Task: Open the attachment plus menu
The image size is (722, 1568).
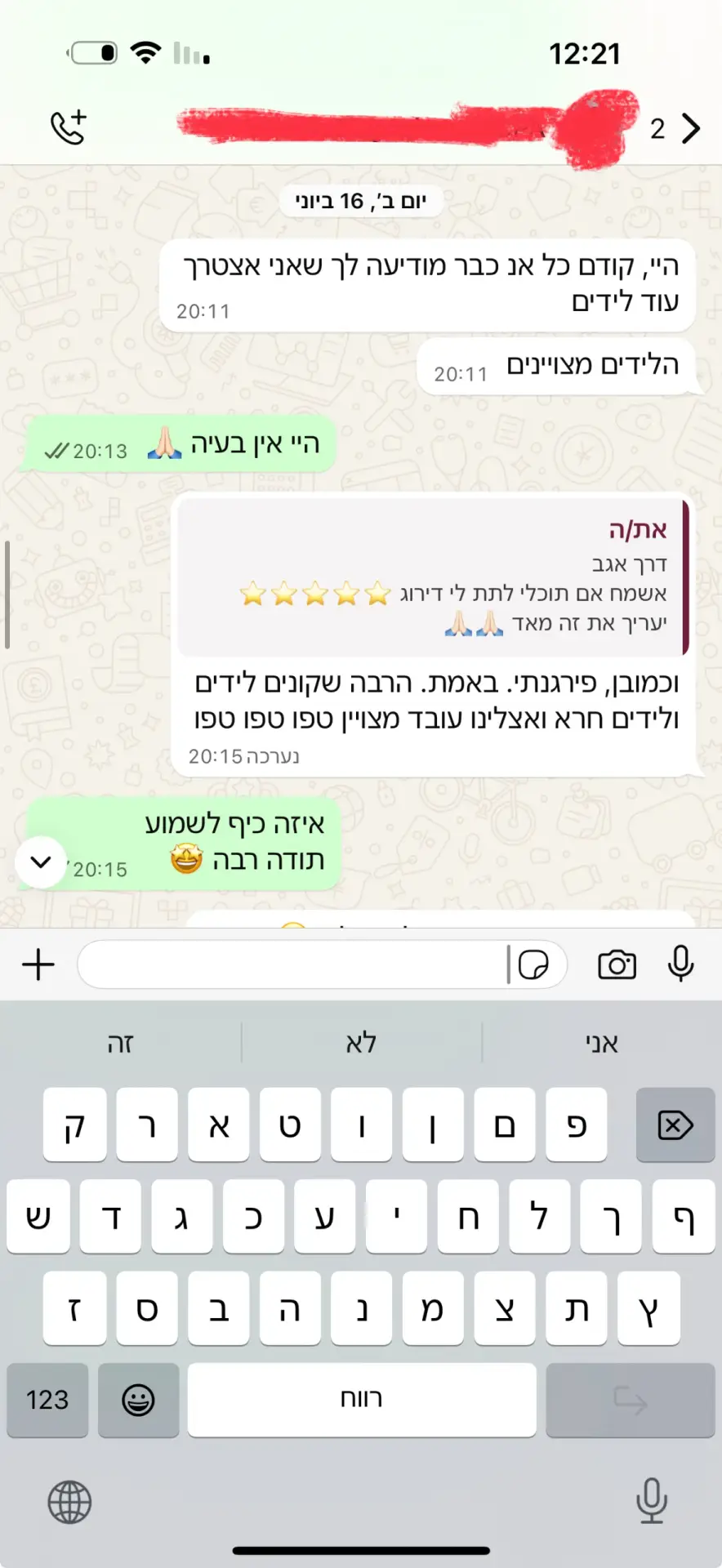Action: click(38, 964)
